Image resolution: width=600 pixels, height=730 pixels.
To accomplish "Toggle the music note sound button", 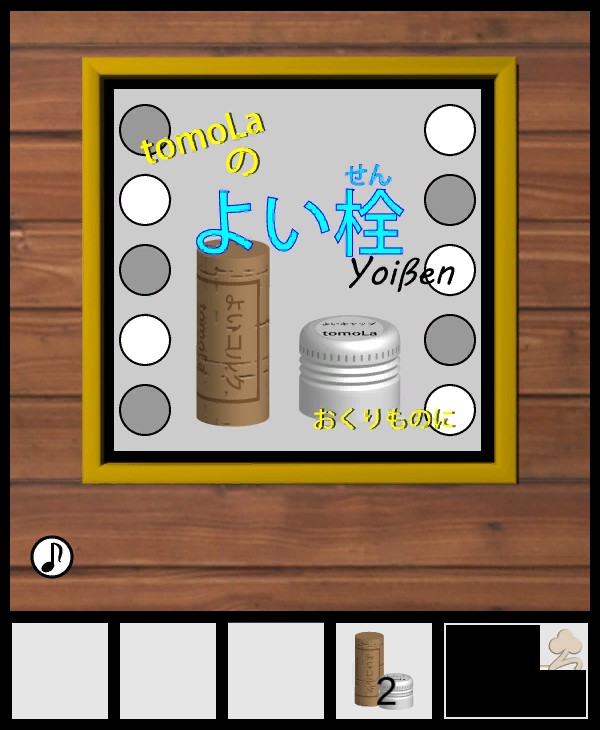I will pyautogui.click(x=52, y=557).
